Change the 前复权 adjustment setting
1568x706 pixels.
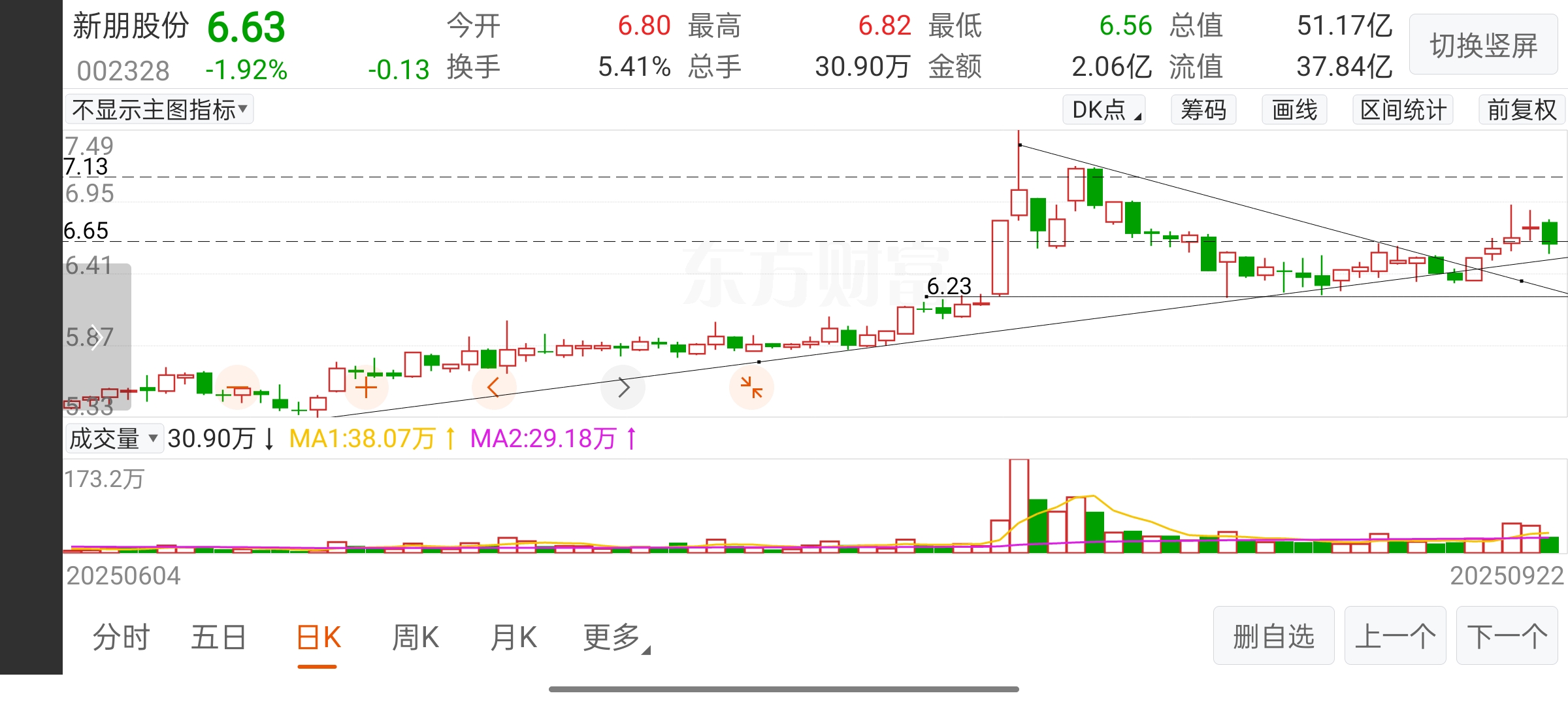1522,110
